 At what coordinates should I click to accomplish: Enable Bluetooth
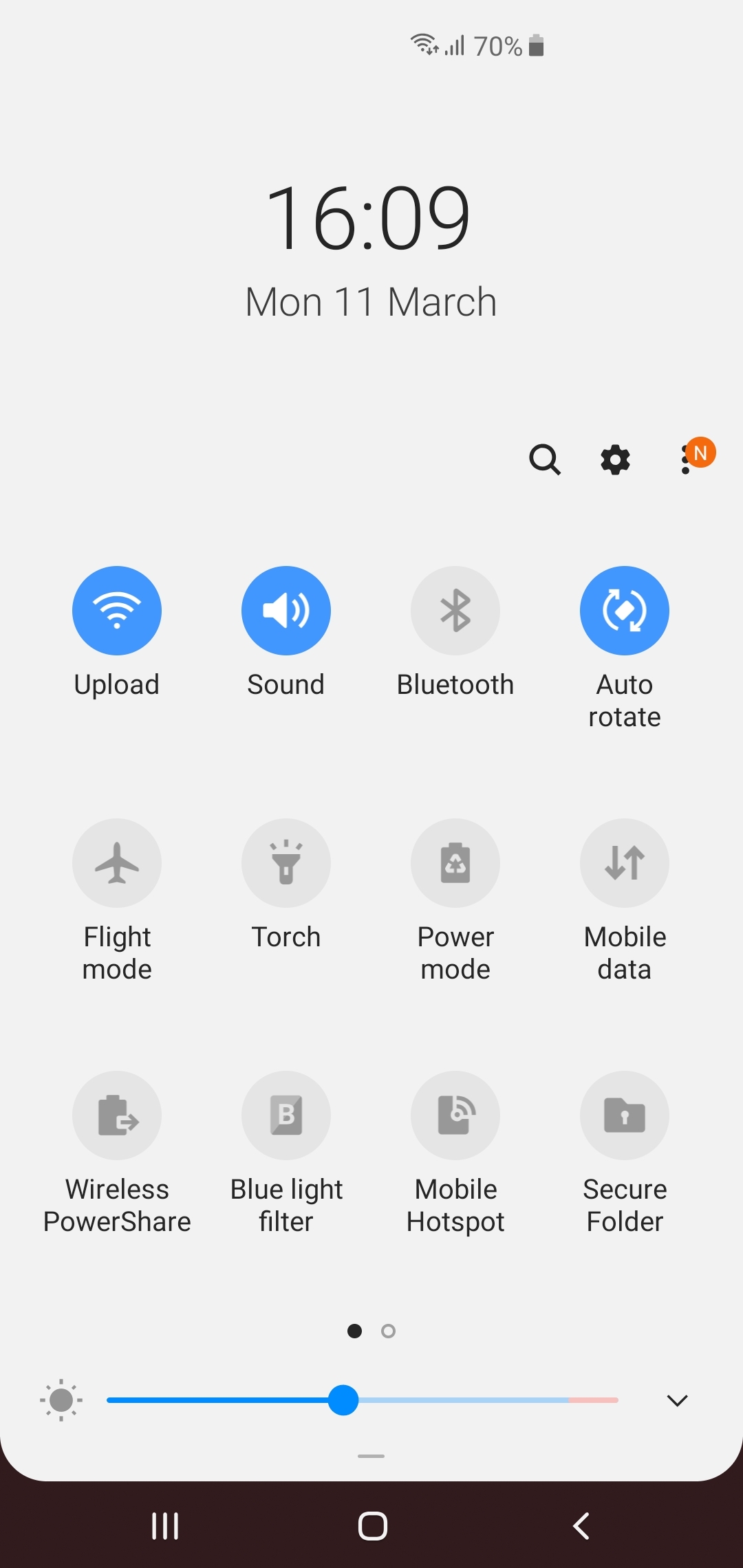tap(455, 610)
